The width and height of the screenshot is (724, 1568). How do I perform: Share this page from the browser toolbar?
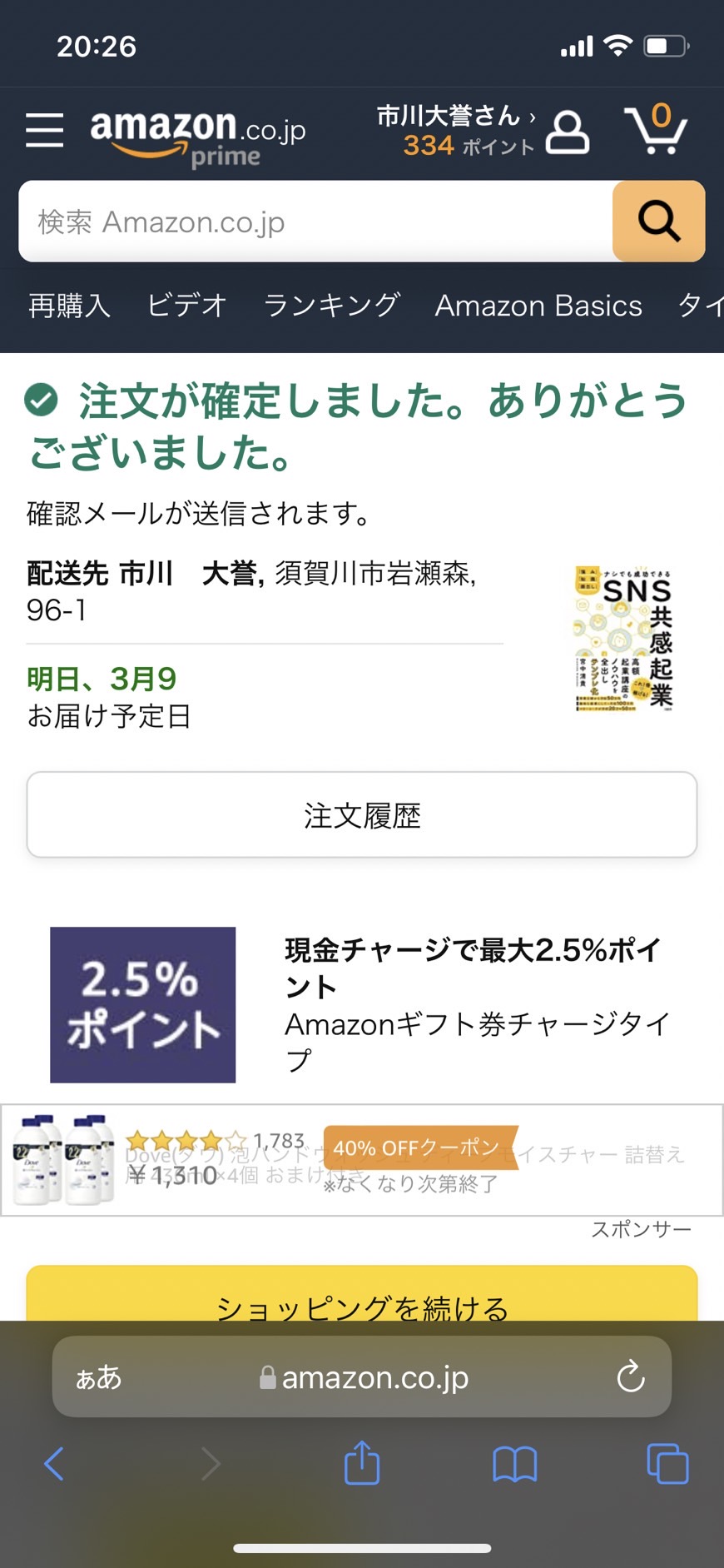coord(362,1462)
